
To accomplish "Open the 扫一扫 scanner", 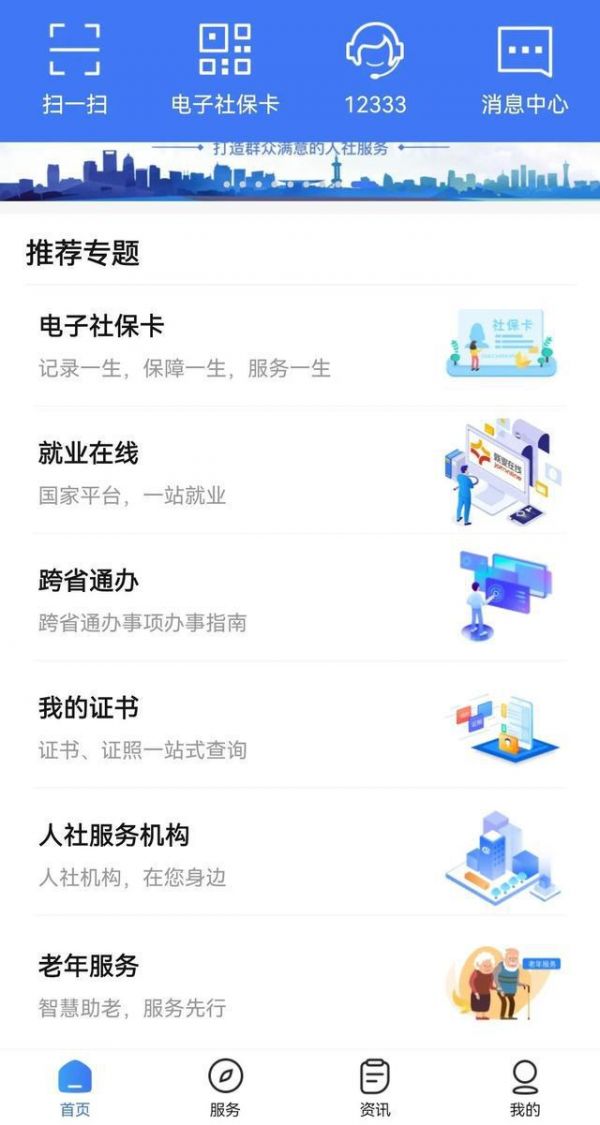I will pos(75,68).
